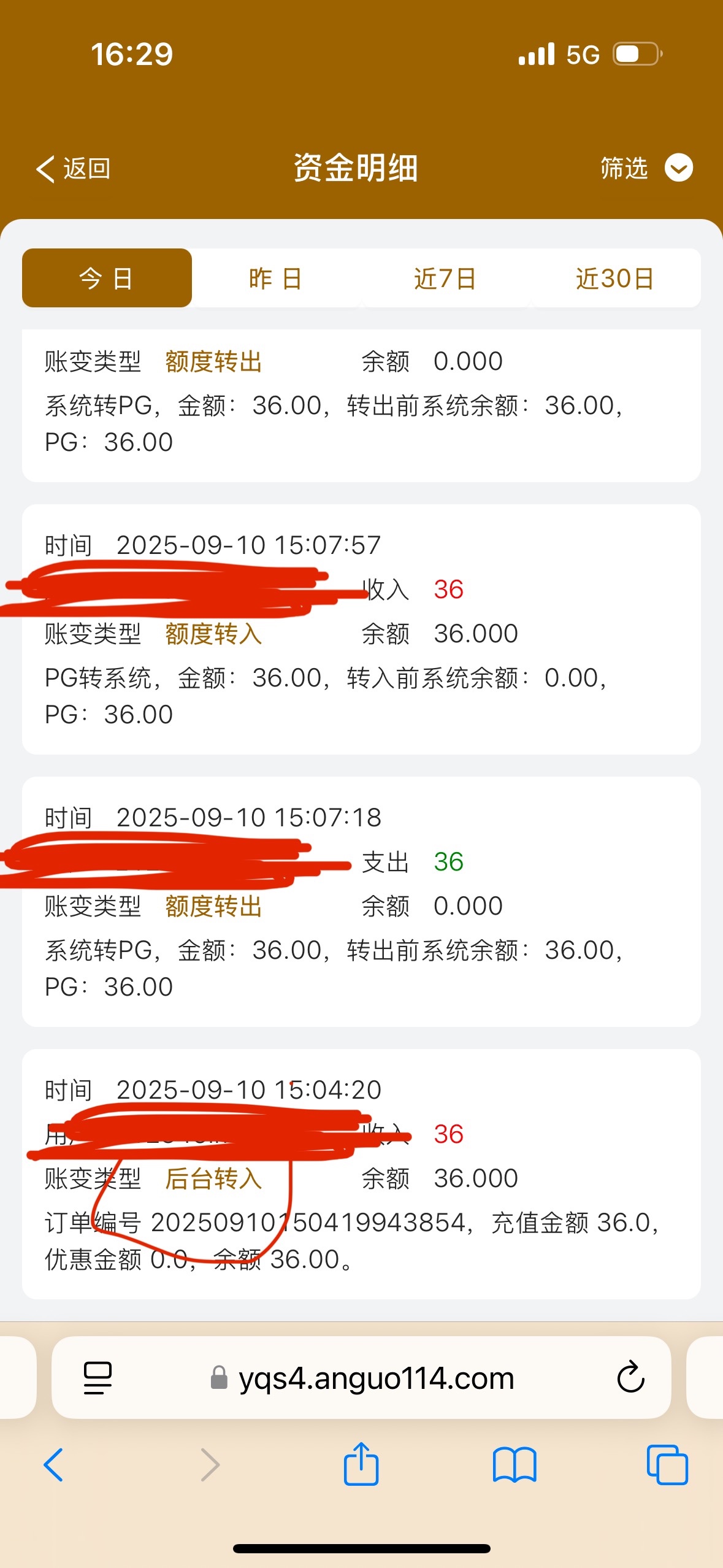
Task: Reload the page with the refresh icon
Action: click(630, 1378)
